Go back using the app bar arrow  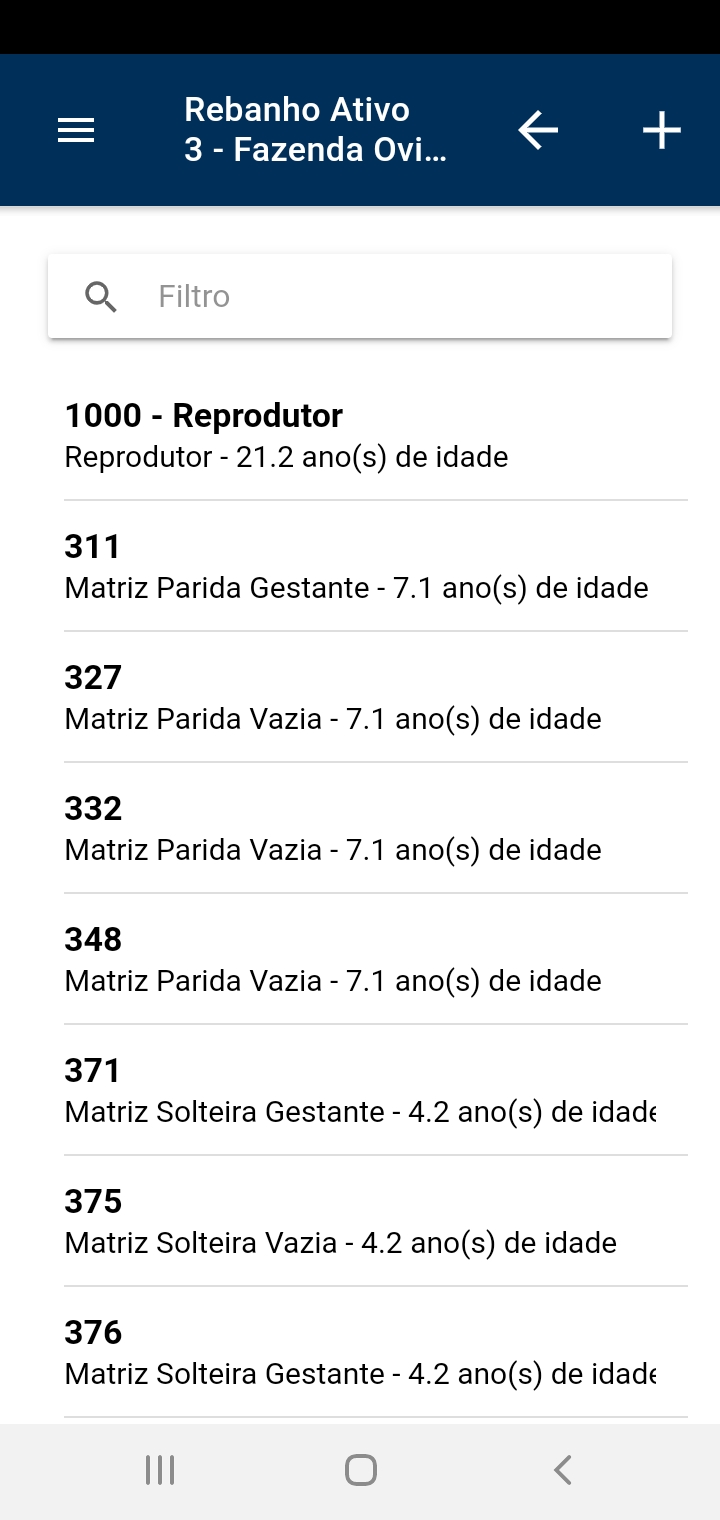pos(538,130)
